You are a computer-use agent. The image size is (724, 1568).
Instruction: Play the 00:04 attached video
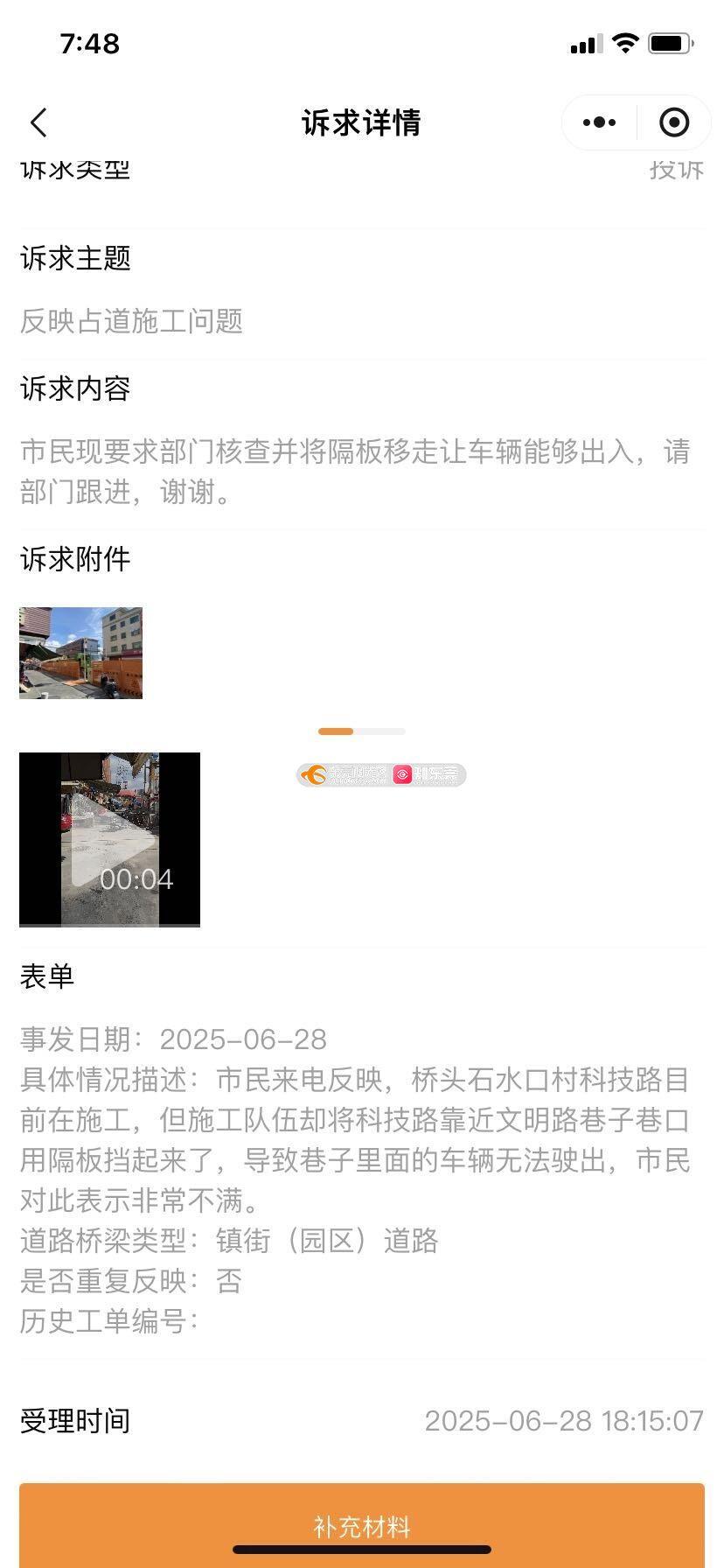[110, 839]
